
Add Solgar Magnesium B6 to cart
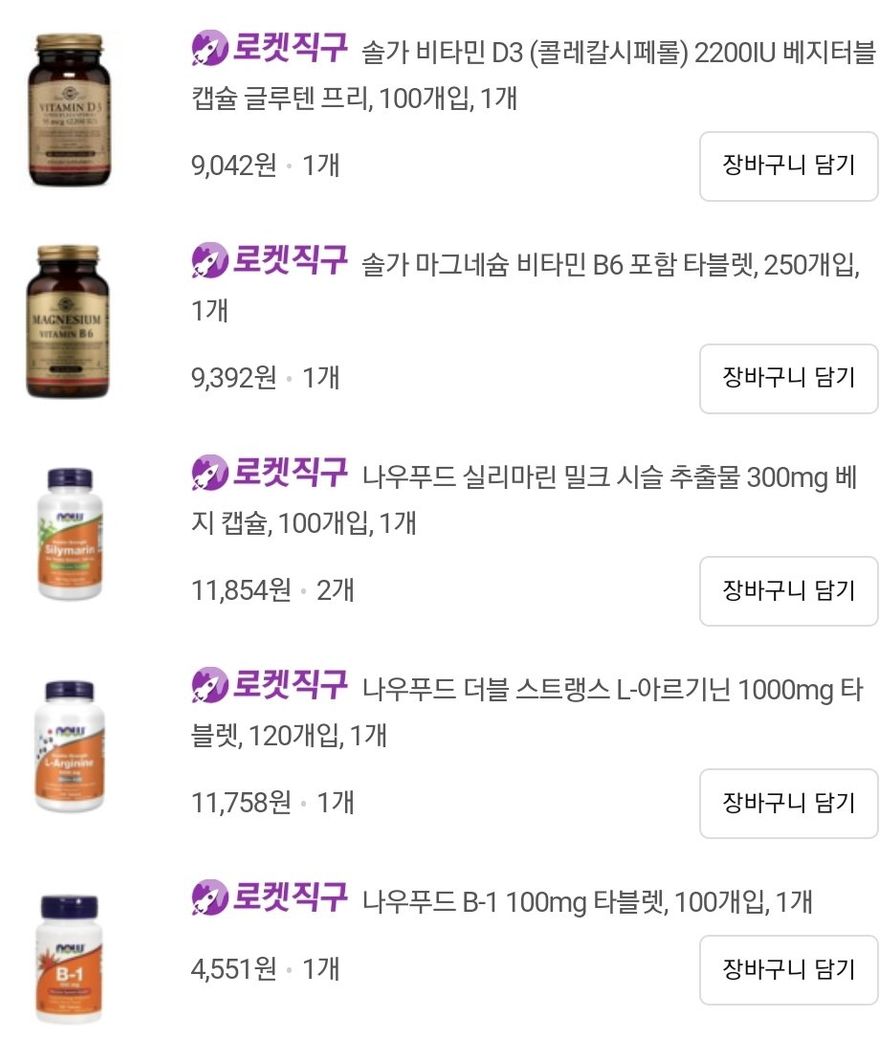click(x=788, y=378)
